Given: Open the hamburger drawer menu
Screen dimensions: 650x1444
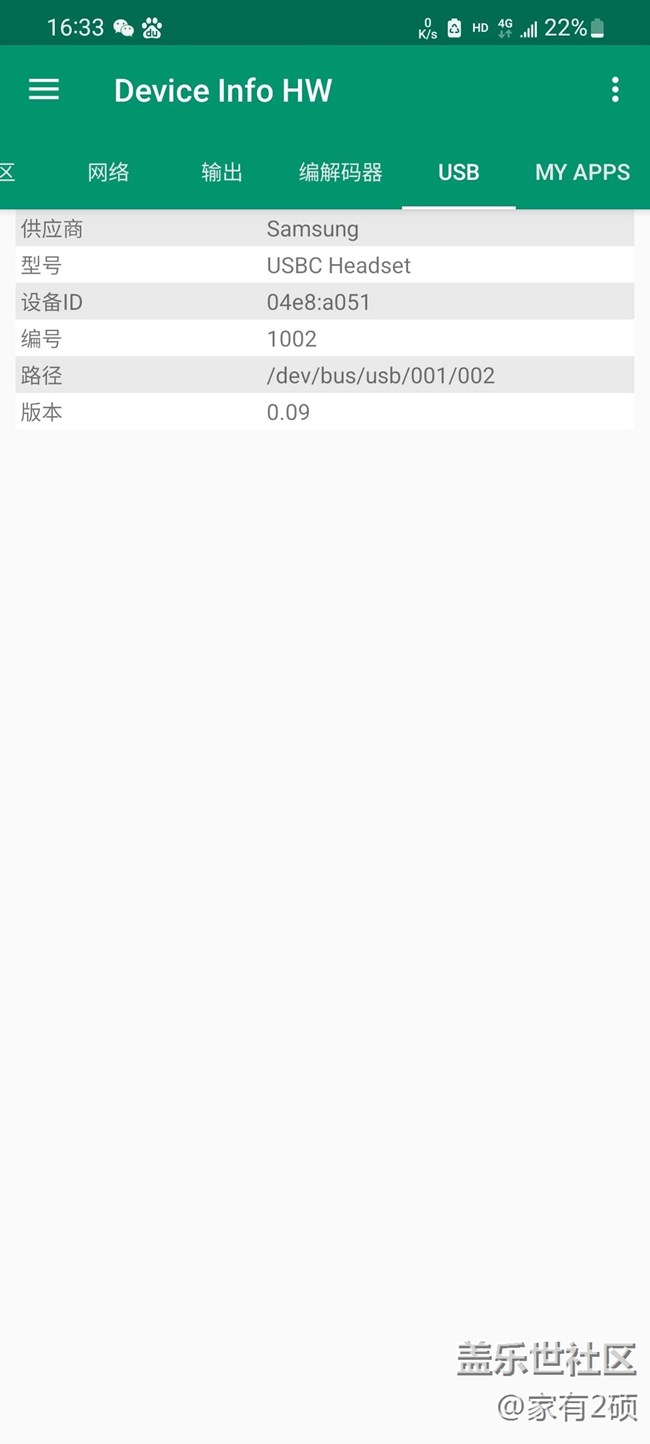Looking at the screenshot, I should pos(44,90).
